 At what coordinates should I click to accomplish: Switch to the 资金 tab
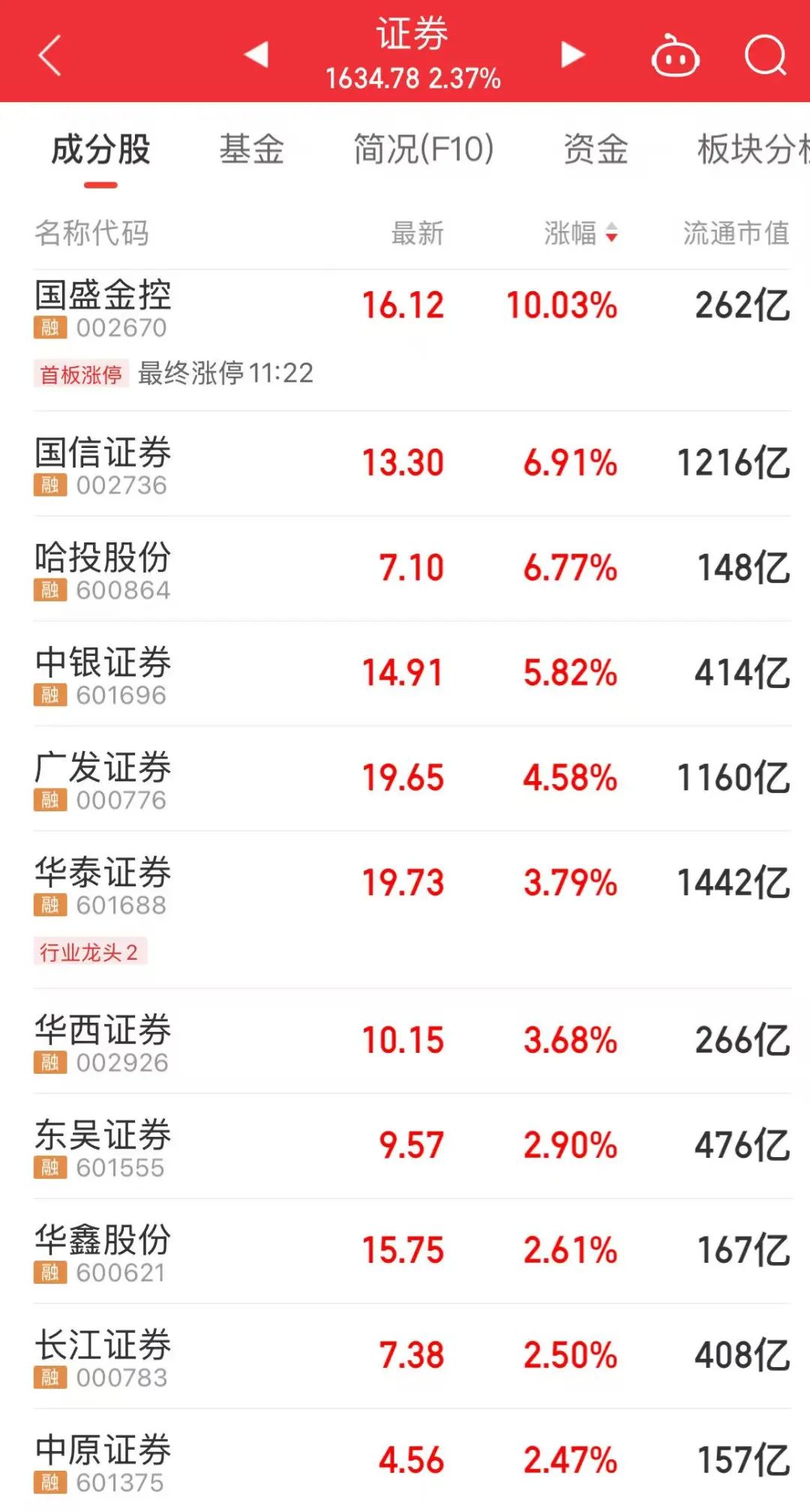click(595, 149)
